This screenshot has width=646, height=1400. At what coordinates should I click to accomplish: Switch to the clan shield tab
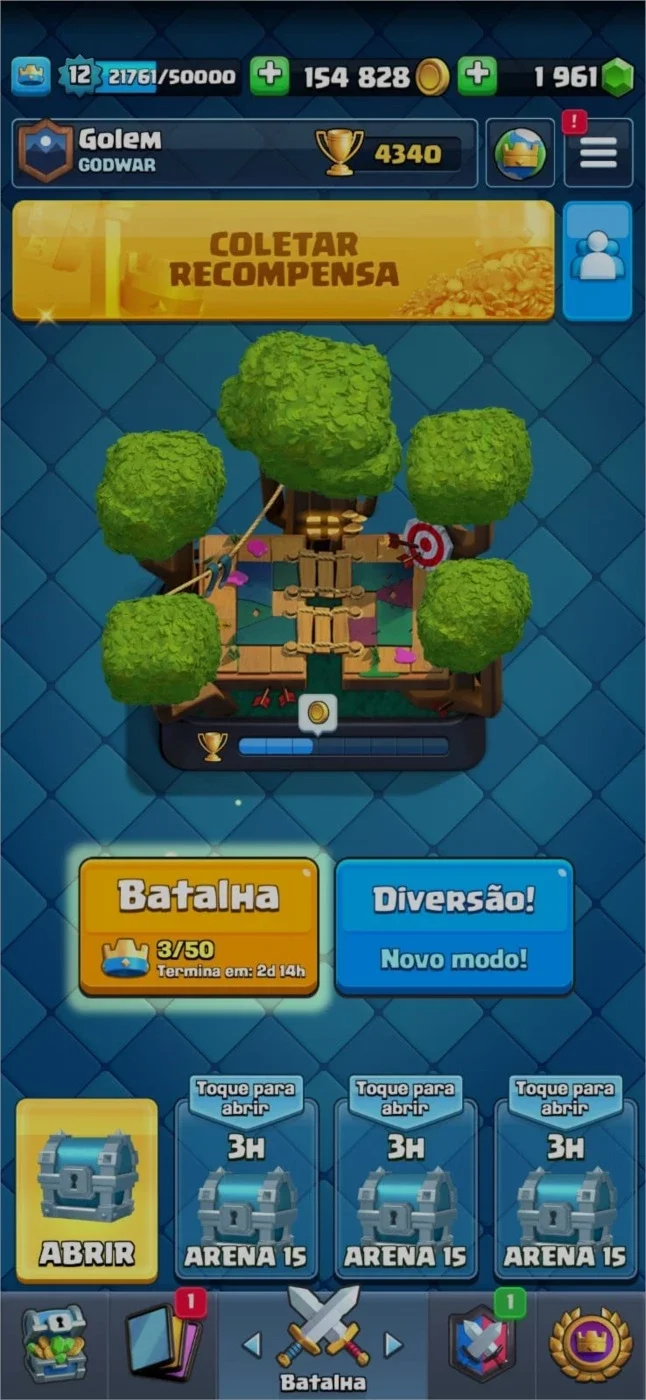pyautogui.click(x=483, y=1345)
